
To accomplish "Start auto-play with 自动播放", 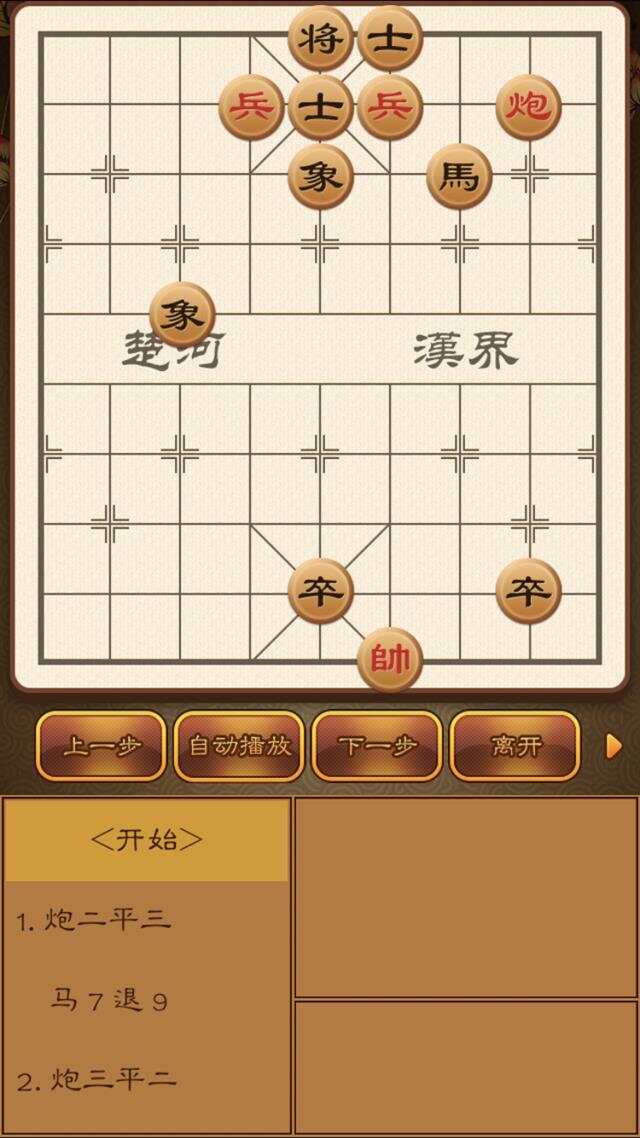I will coord(239,746).
